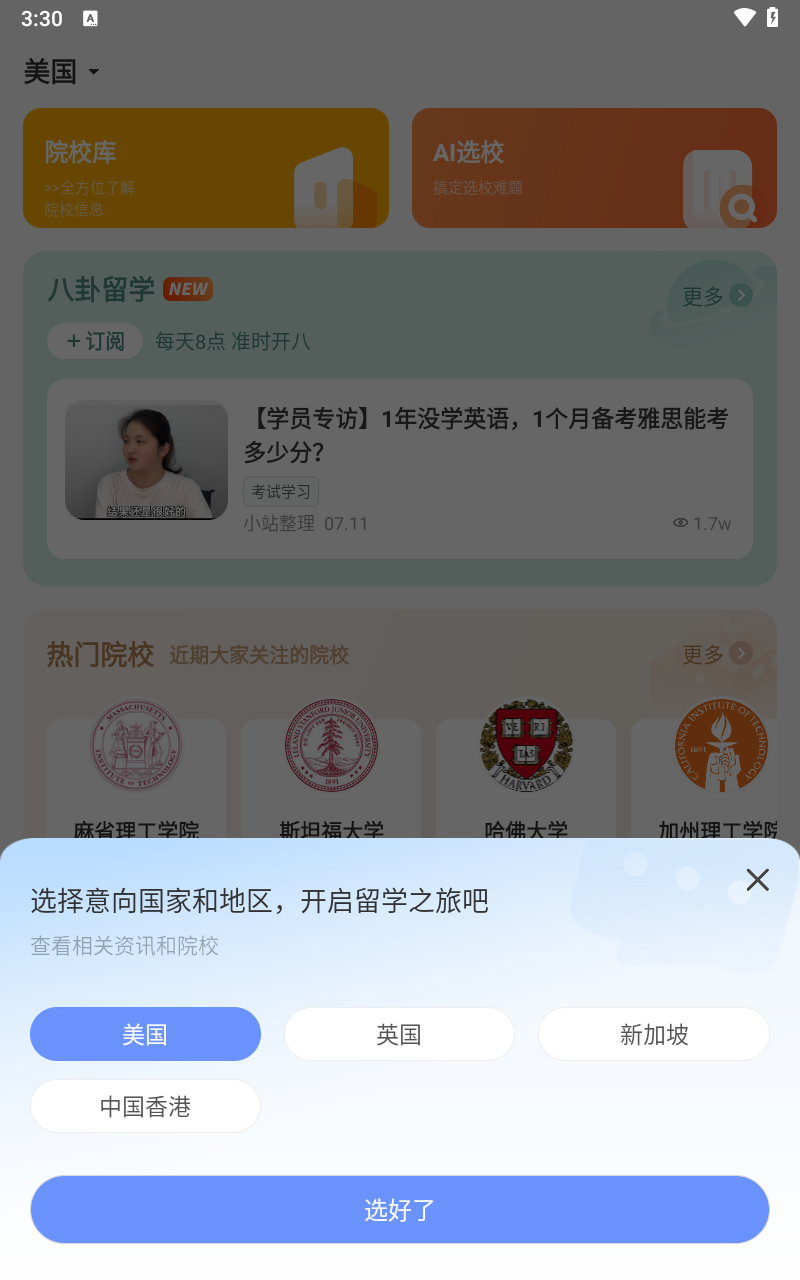Tap the student interview video thumbnail
800x1280 pixels.
click(146, 460)
